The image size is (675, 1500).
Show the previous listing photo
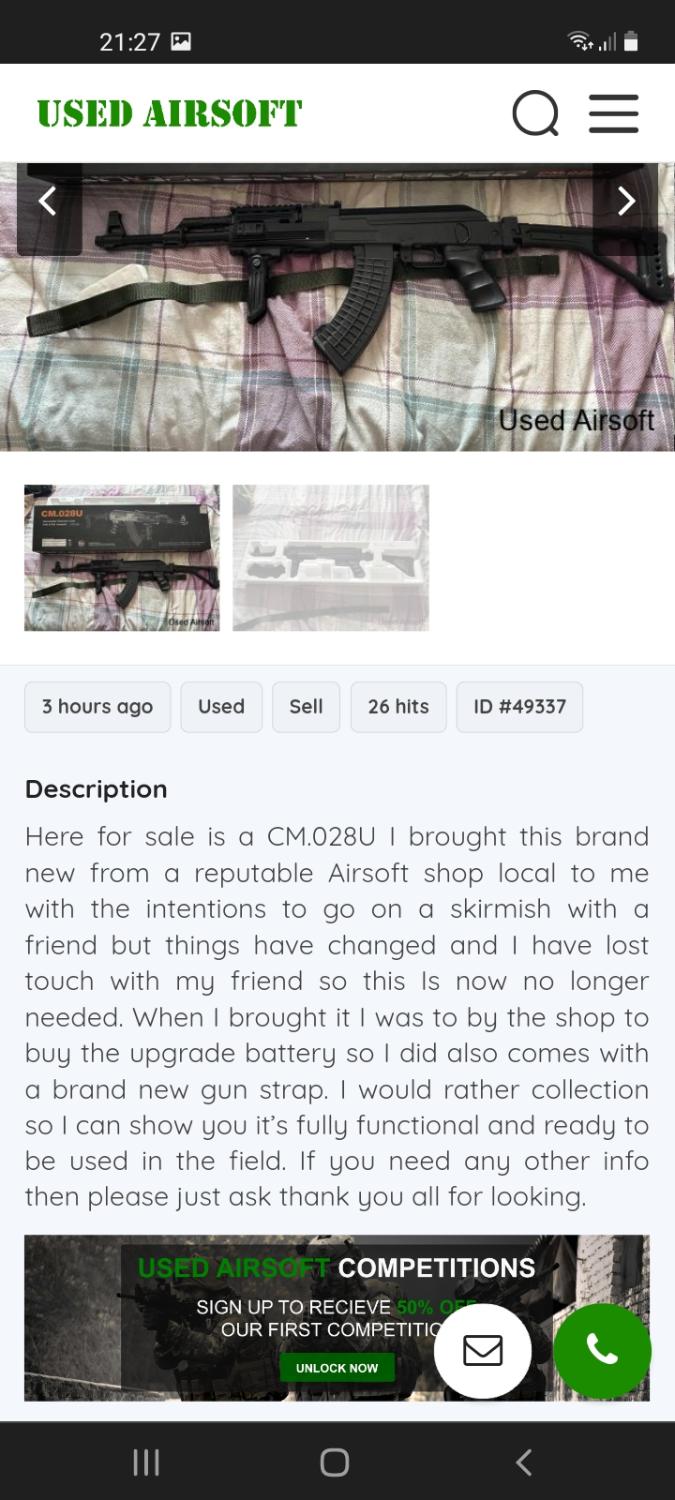pos(47,202)
